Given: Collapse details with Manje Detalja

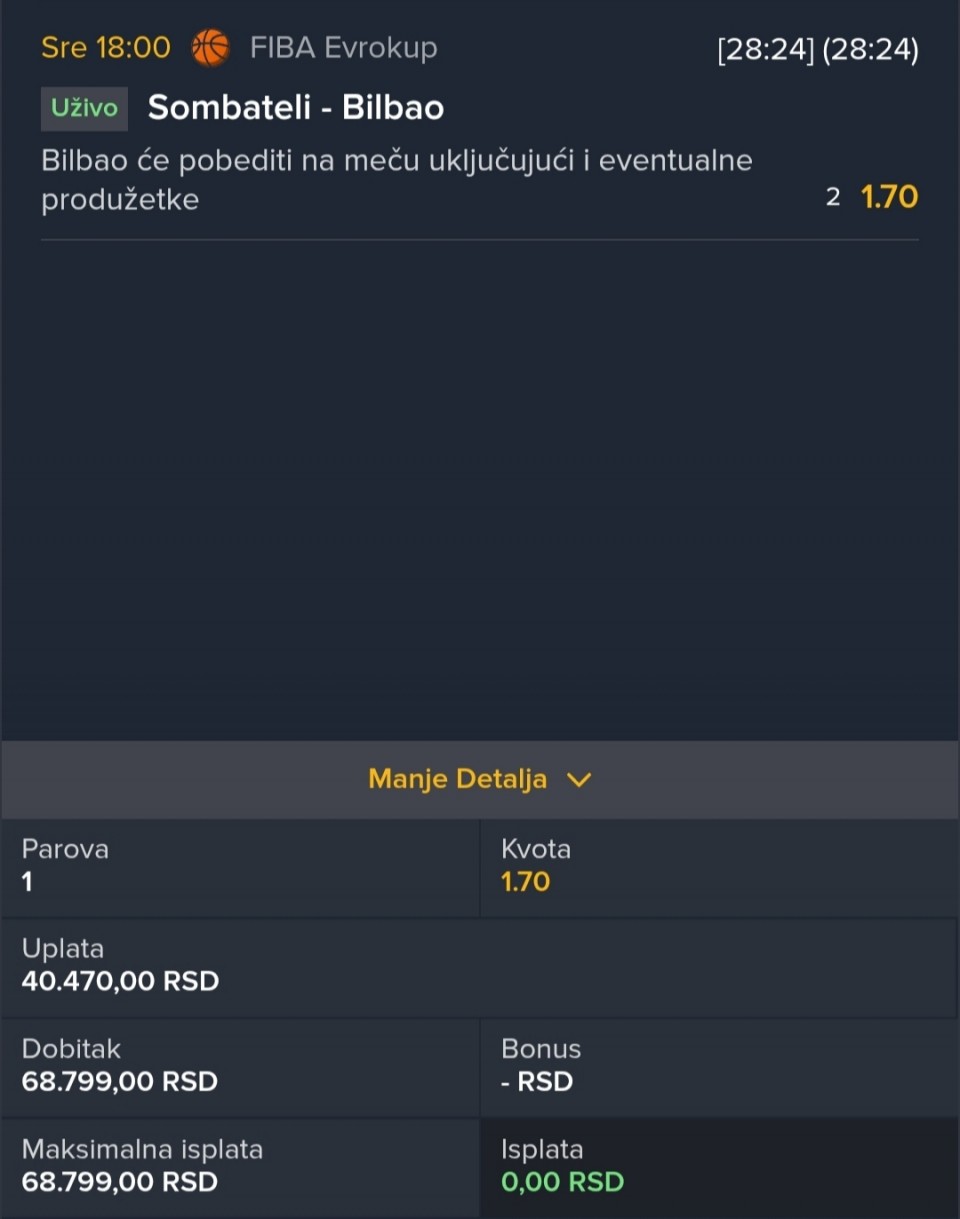Looking at the screenshot, I should point(479,779).
